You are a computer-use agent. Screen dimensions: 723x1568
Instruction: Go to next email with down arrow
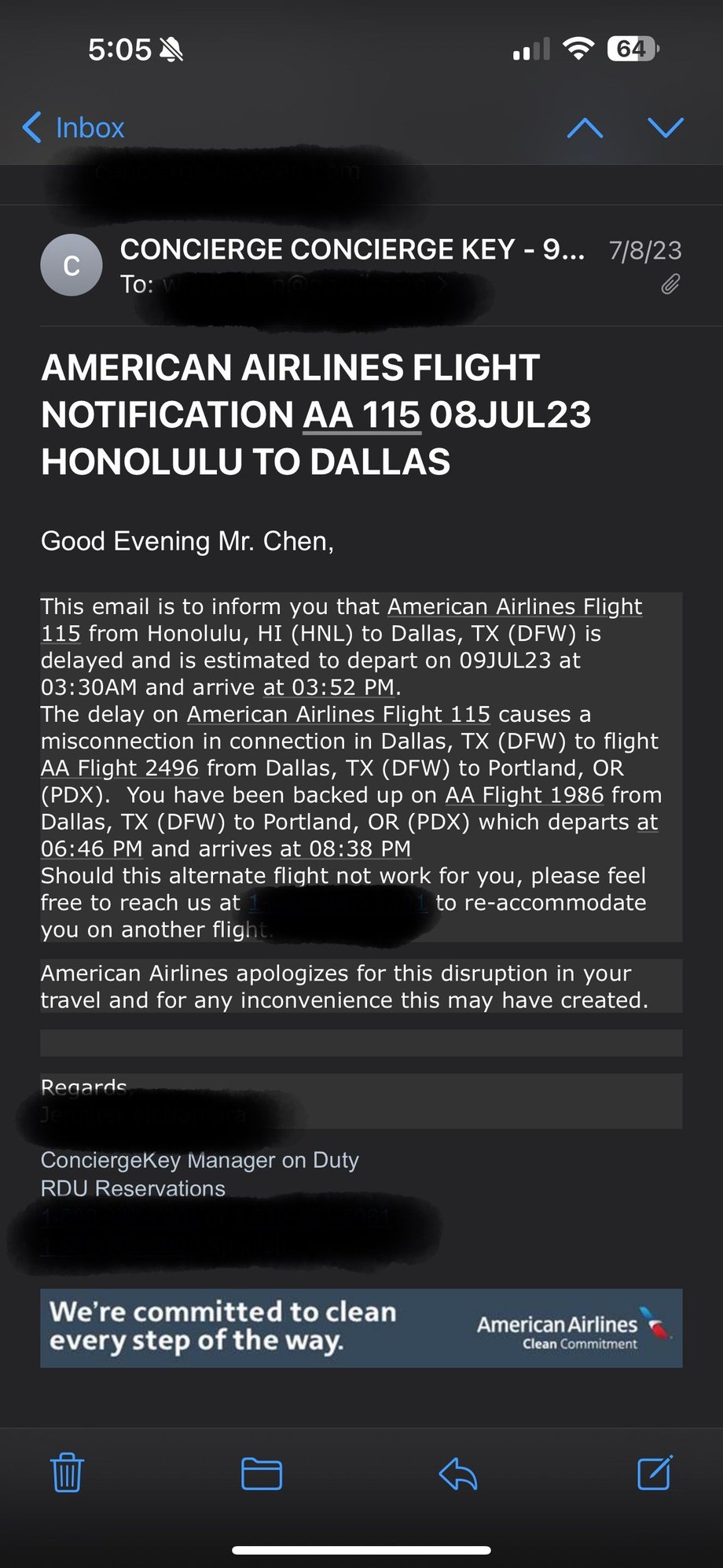click(666, 127)
